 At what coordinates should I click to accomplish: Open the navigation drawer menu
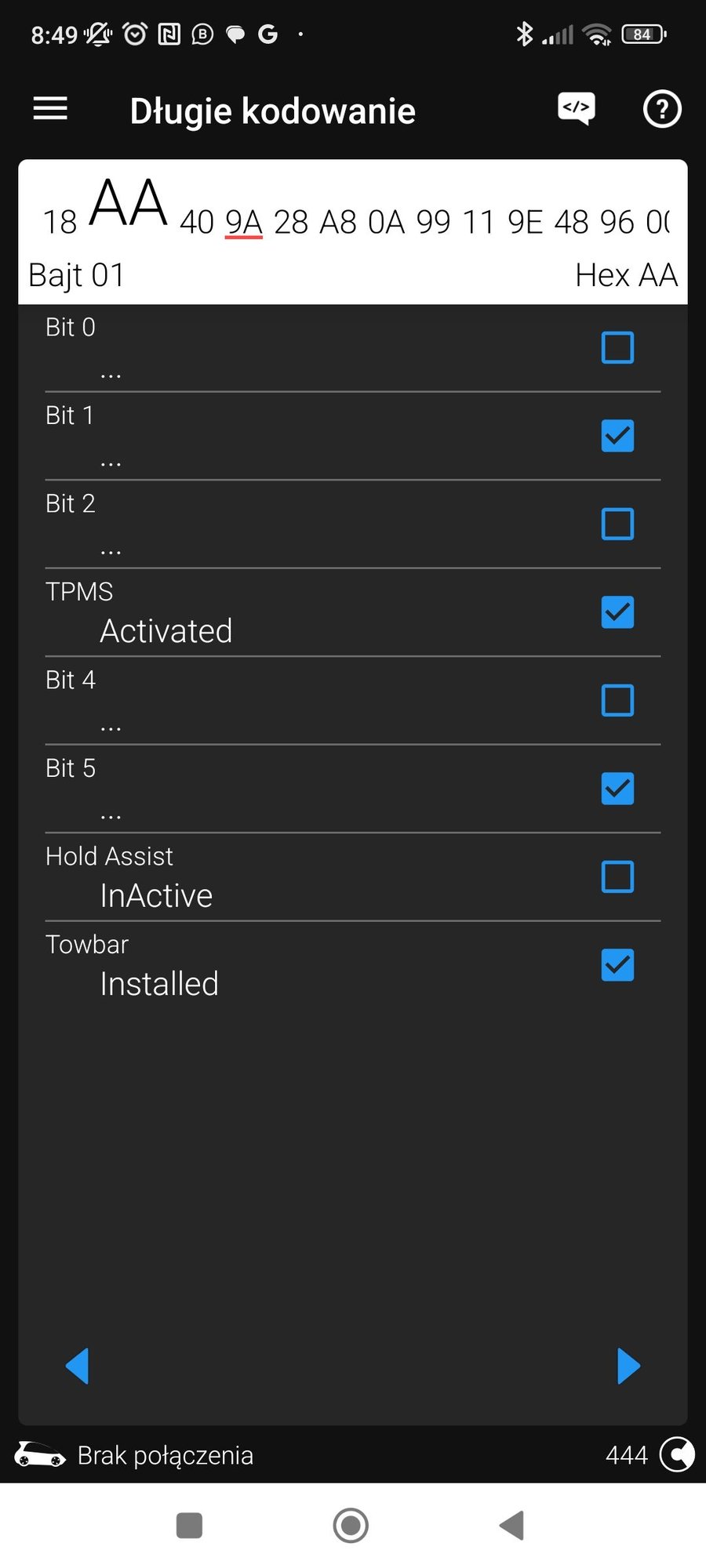point(49,109)
